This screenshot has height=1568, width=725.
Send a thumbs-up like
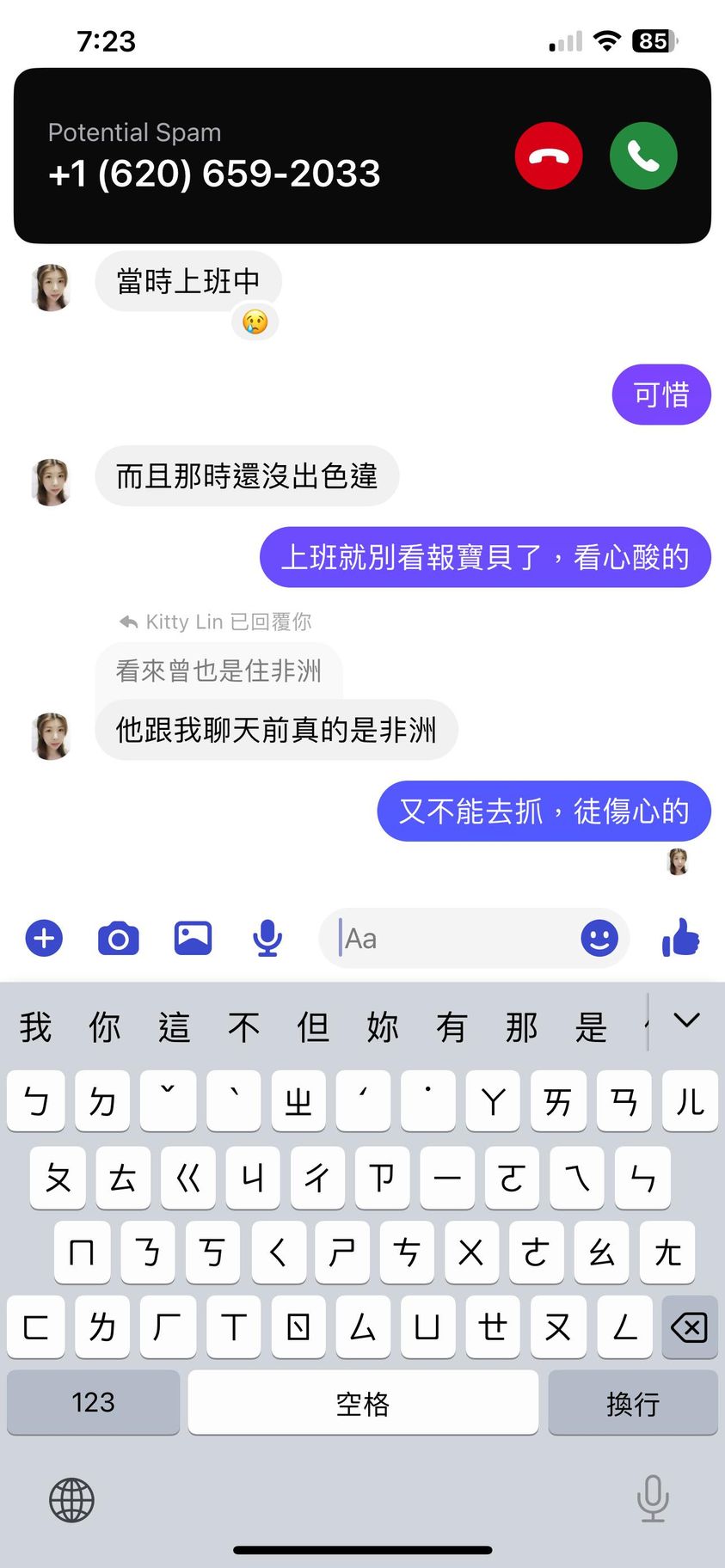point(681,938)
